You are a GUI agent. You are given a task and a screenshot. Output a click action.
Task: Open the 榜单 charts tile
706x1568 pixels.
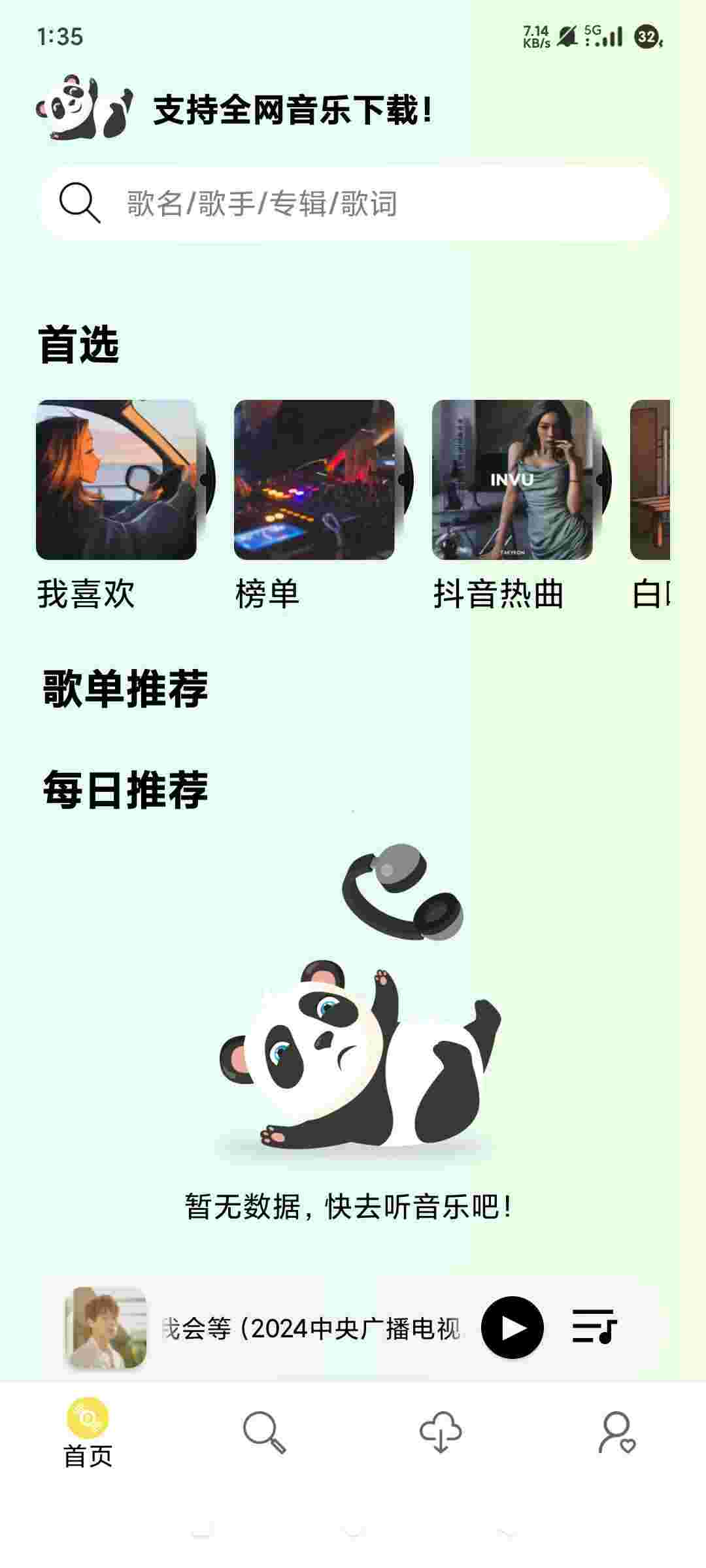[x=314, y=480]
